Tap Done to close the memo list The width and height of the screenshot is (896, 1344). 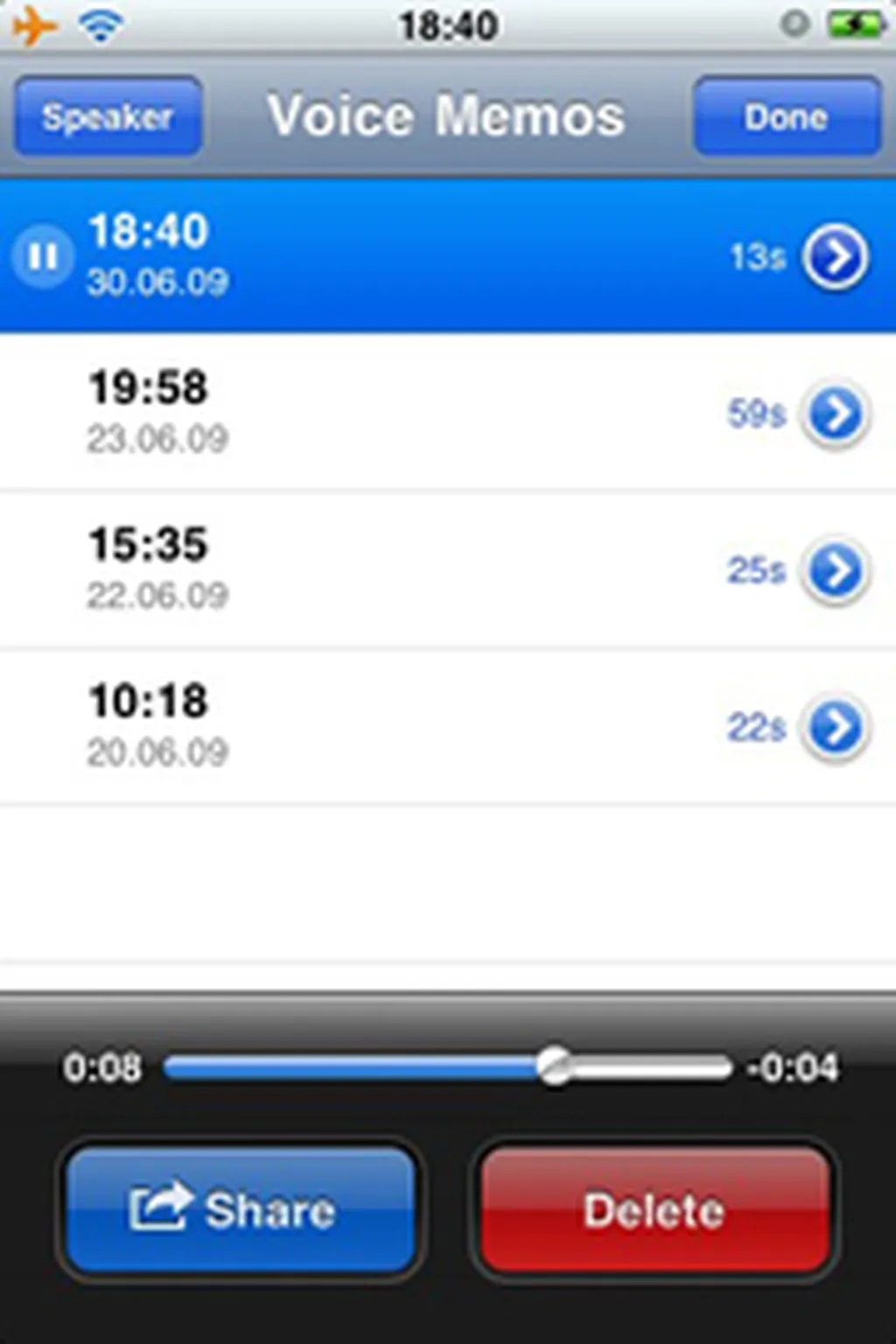tap(786, 116)
